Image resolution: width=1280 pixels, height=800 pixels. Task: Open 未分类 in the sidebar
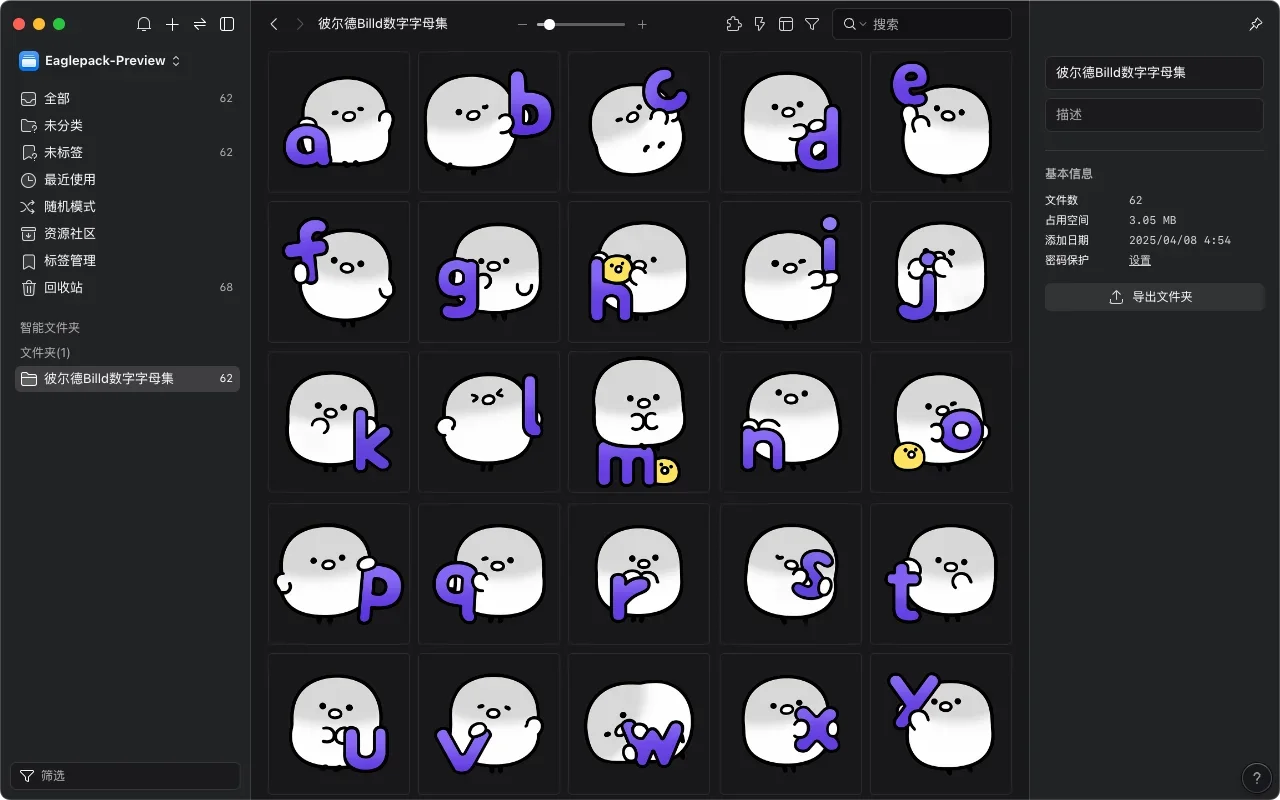click(x=63, y=125)
